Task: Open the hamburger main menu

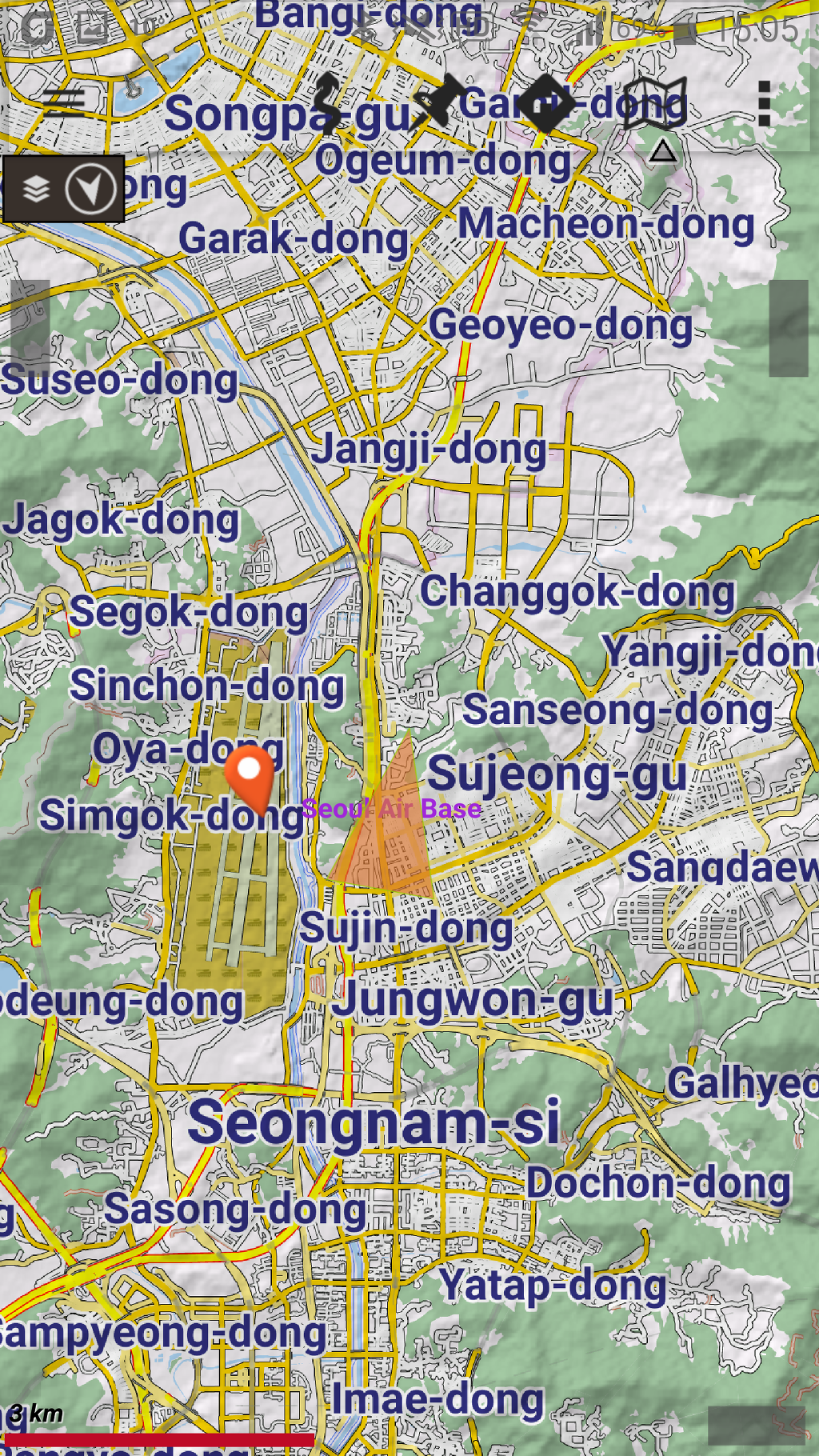Action: coord(64,102)
